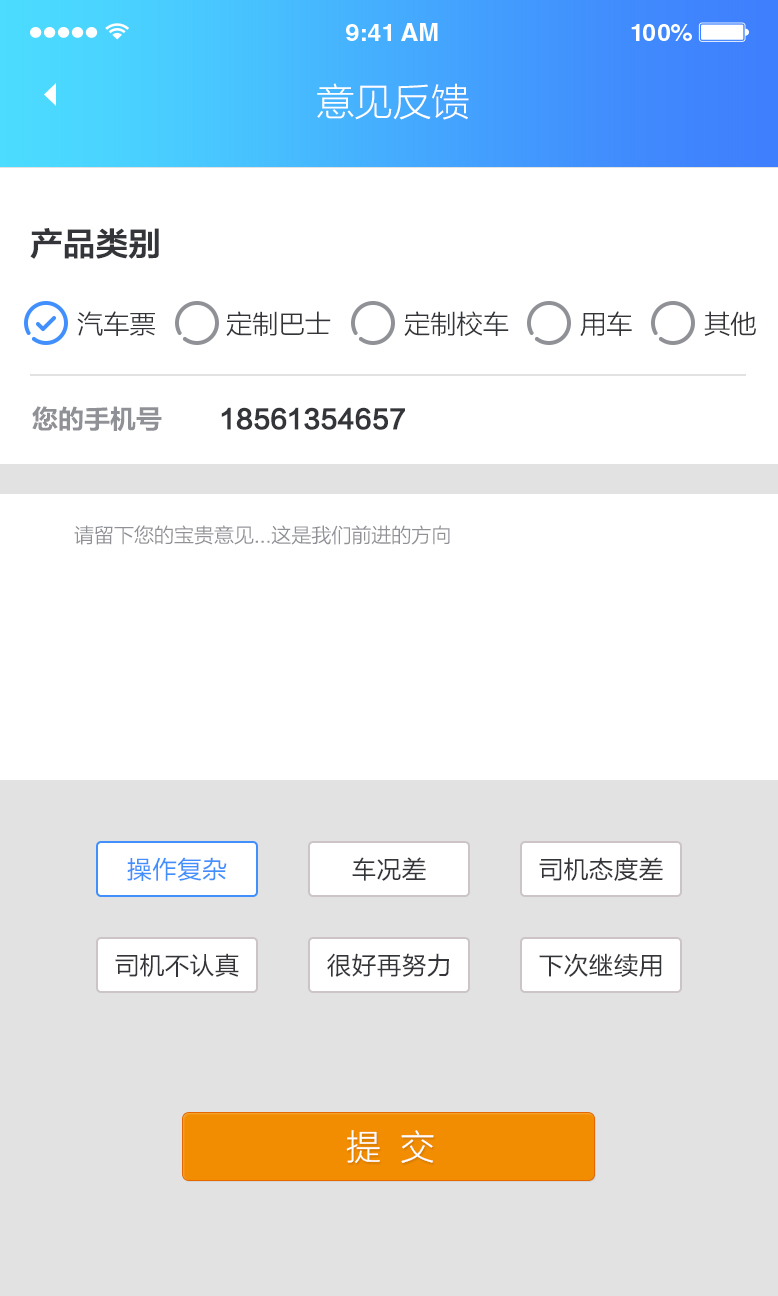Select the 定制巴士 radio button

[x=197, y=322]
